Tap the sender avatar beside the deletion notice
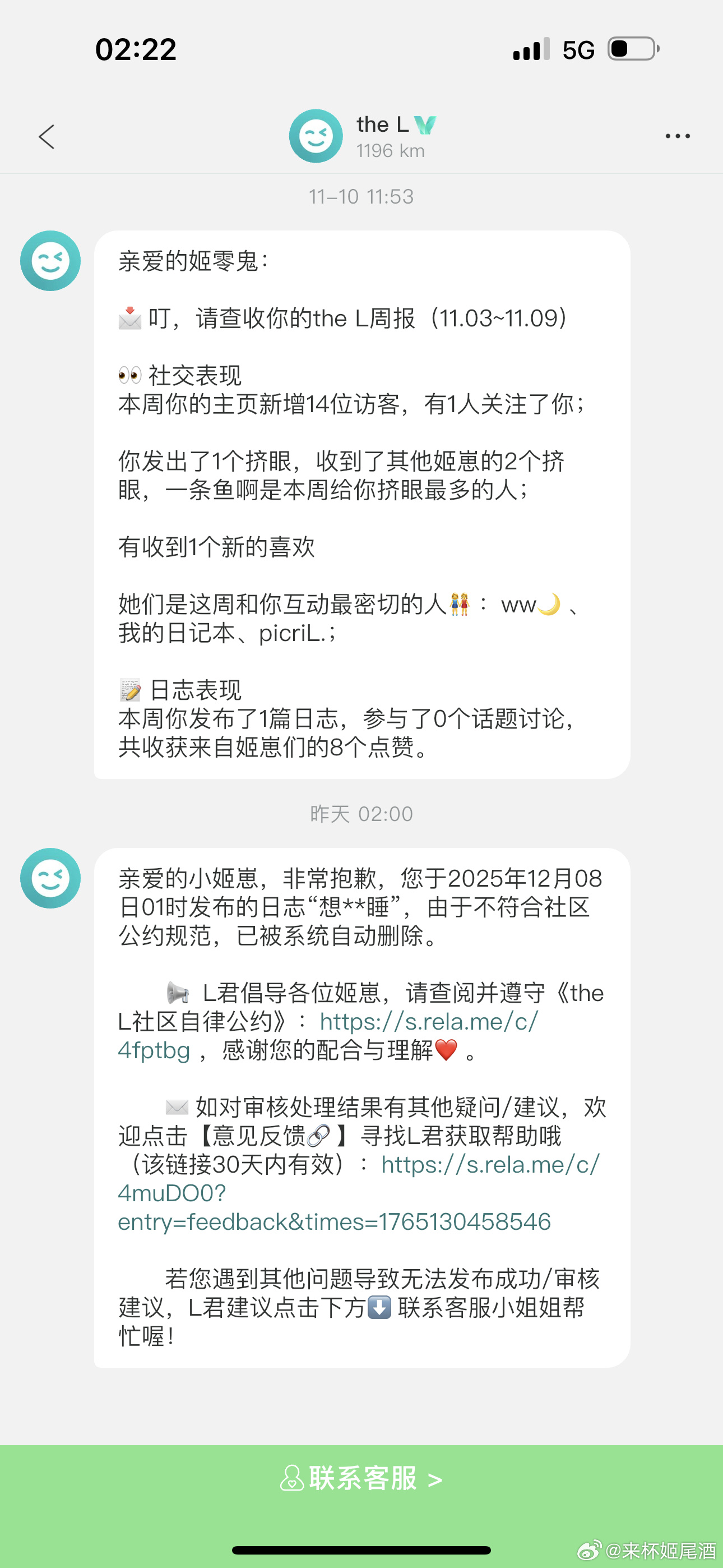723x1568 pixels. tap(50, 878)
